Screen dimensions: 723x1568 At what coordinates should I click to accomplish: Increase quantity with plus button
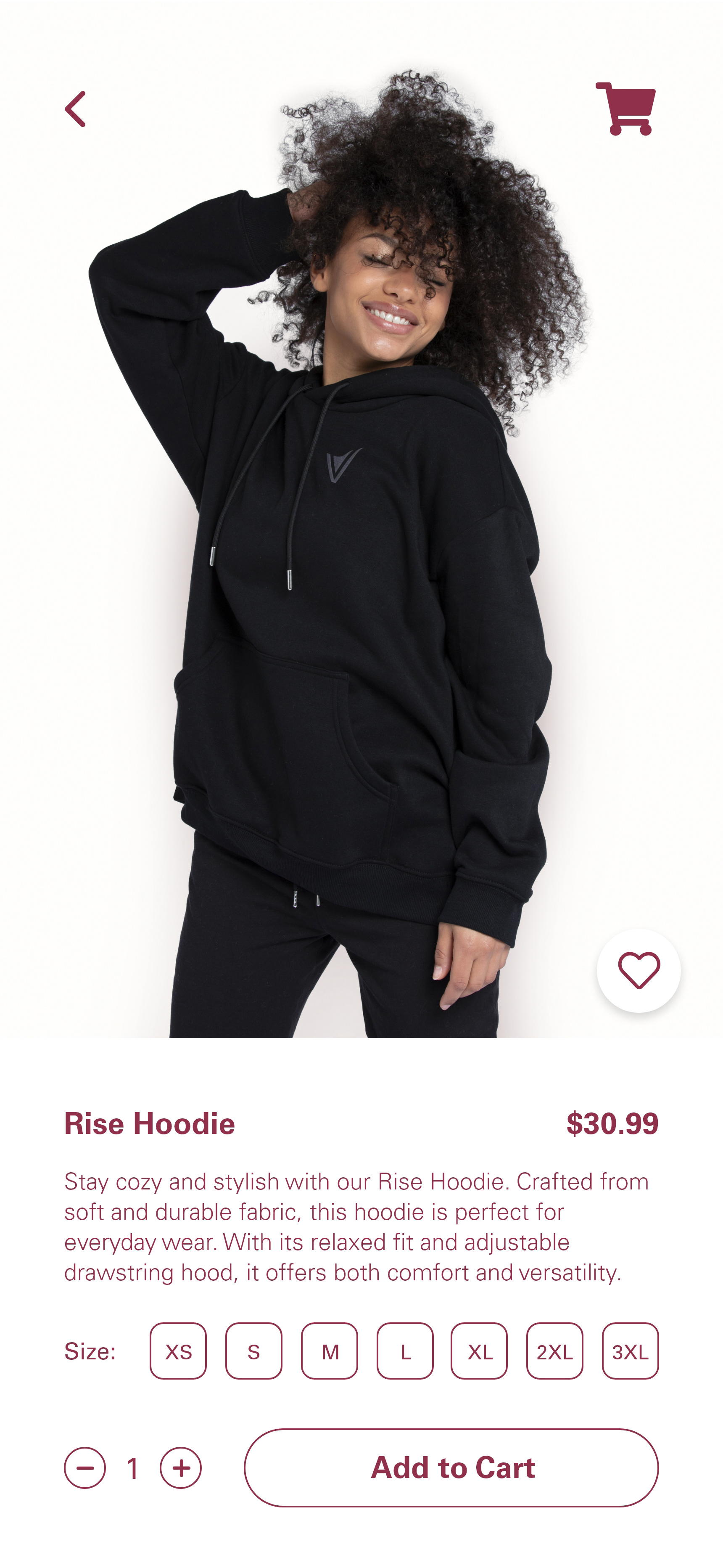181,1467
